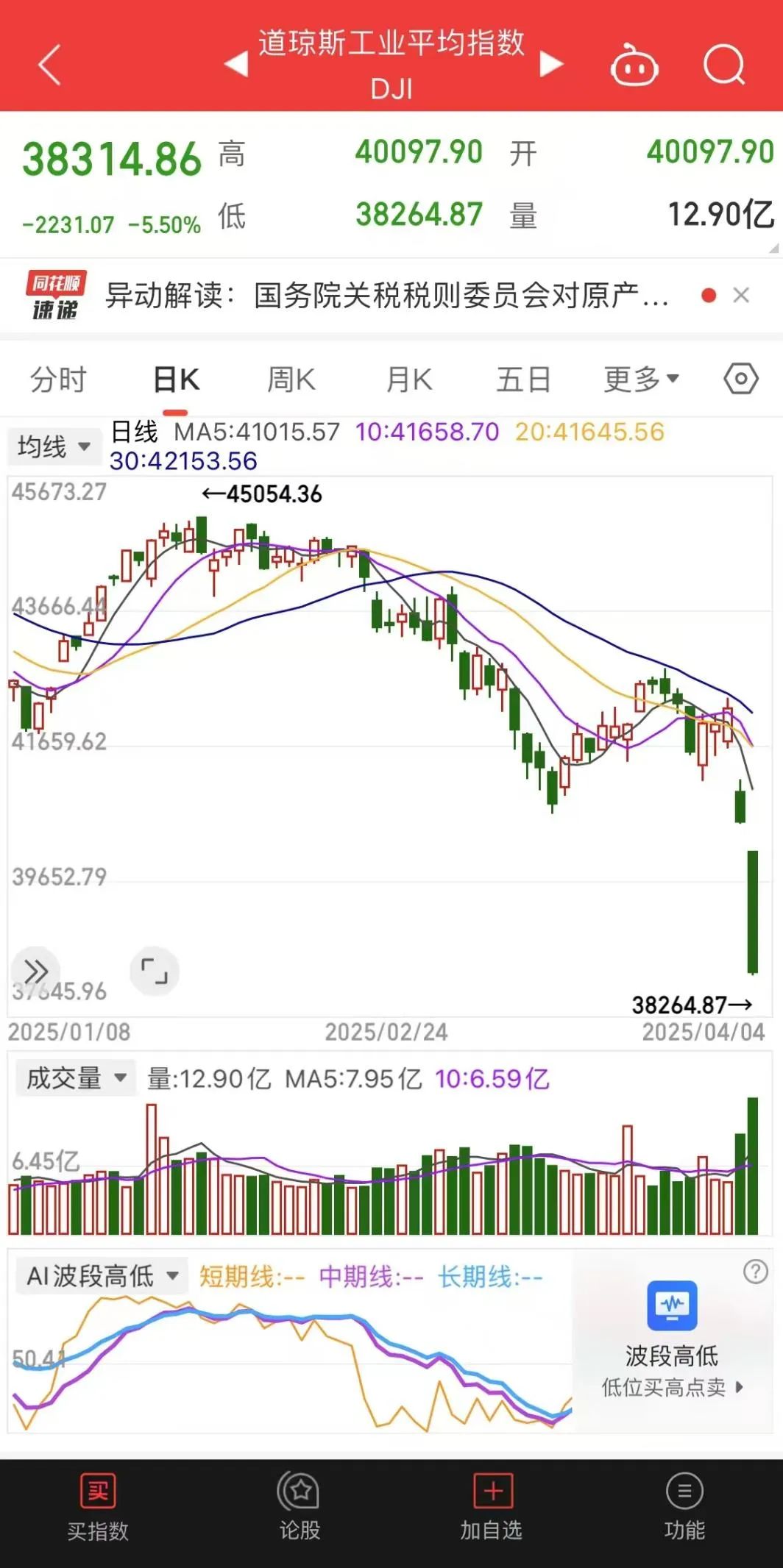Read the 异动解读 news headline
Image resolution: width=783 pixels, height=1568 pixels.
[387, 296]
